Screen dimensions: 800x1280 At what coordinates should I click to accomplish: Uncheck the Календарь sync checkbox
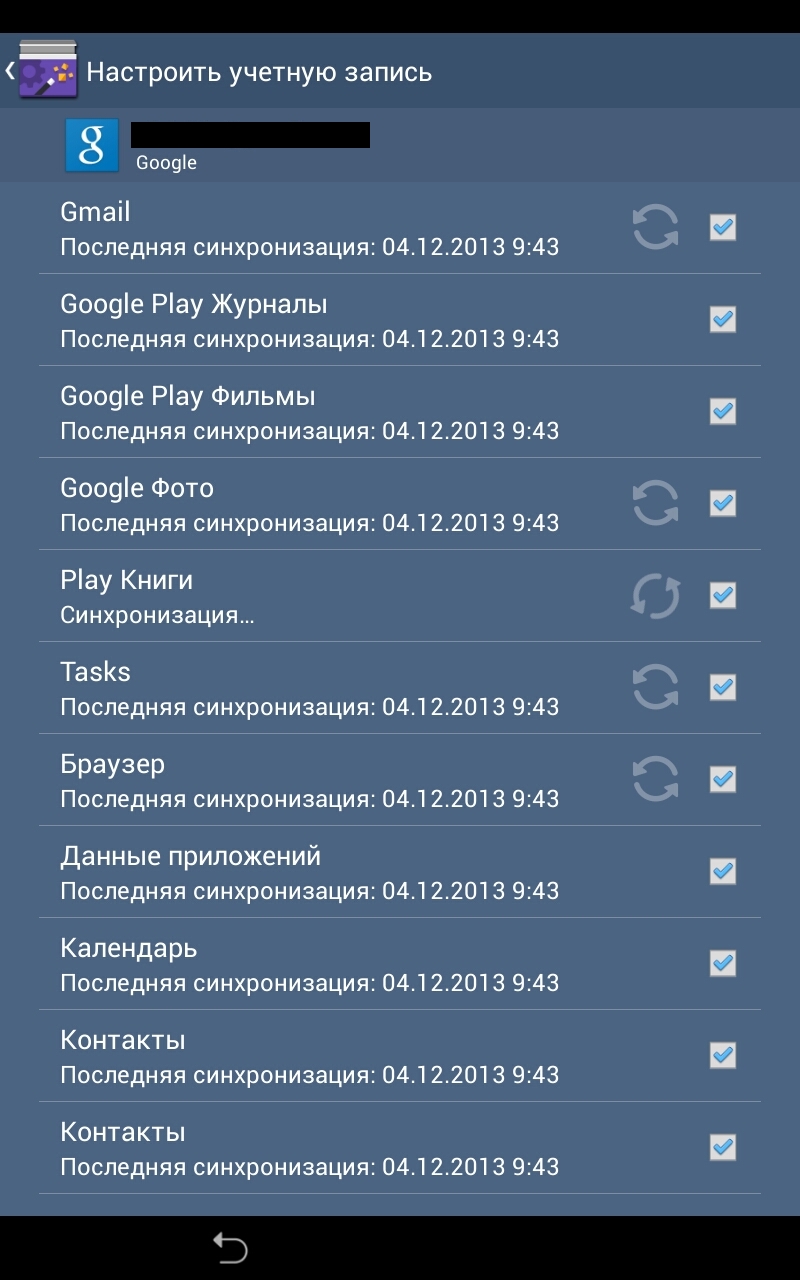click(722, 964)
